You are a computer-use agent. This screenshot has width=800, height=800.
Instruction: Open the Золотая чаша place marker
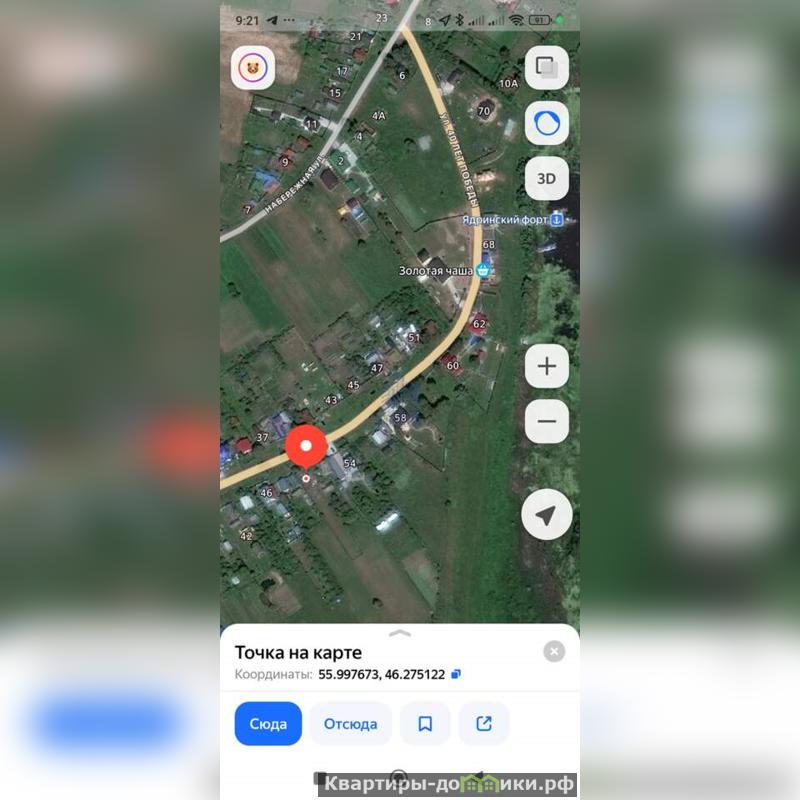click(x=484, y=270)
